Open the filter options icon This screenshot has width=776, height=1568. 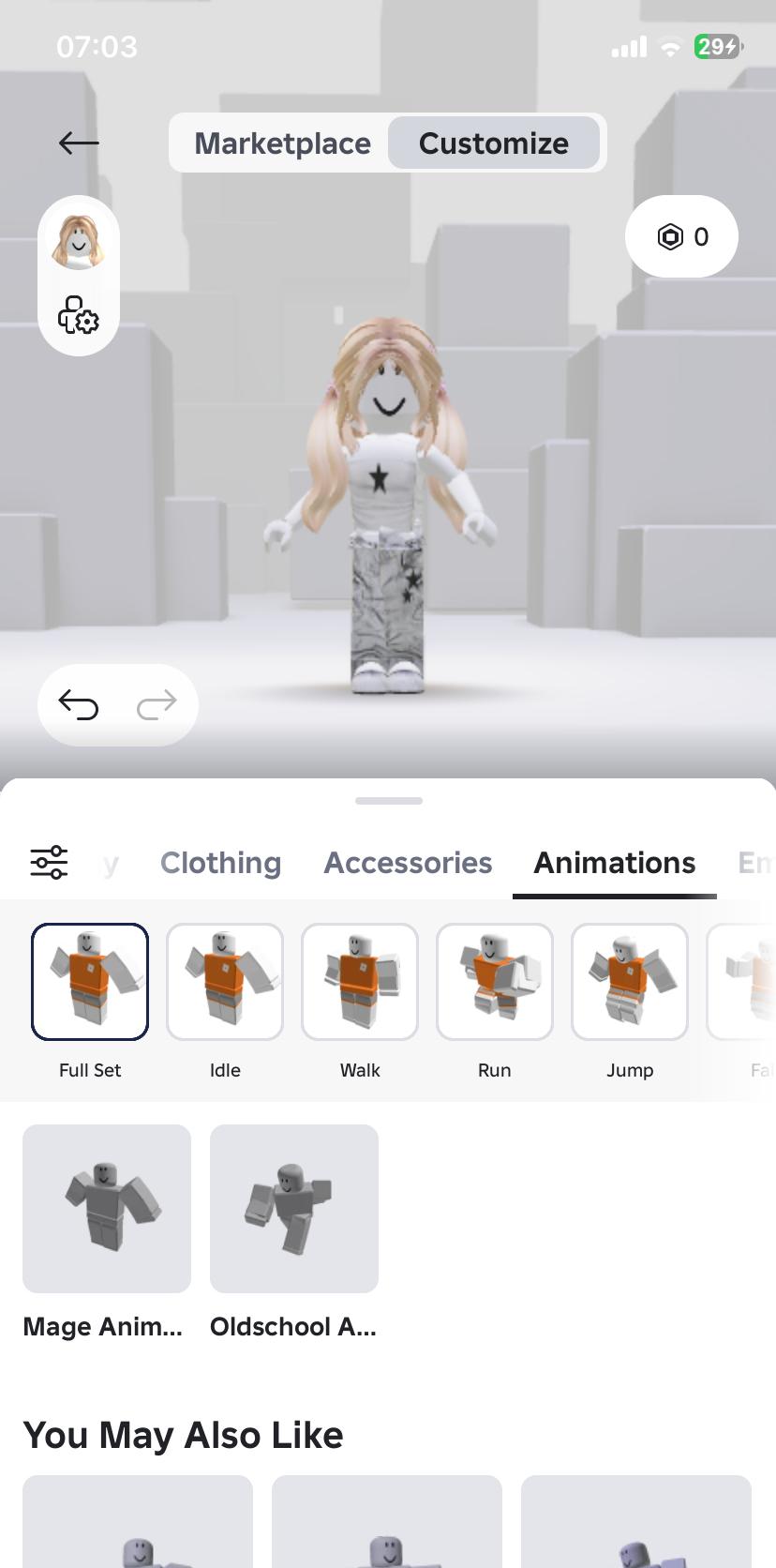[x=49, y=862]
